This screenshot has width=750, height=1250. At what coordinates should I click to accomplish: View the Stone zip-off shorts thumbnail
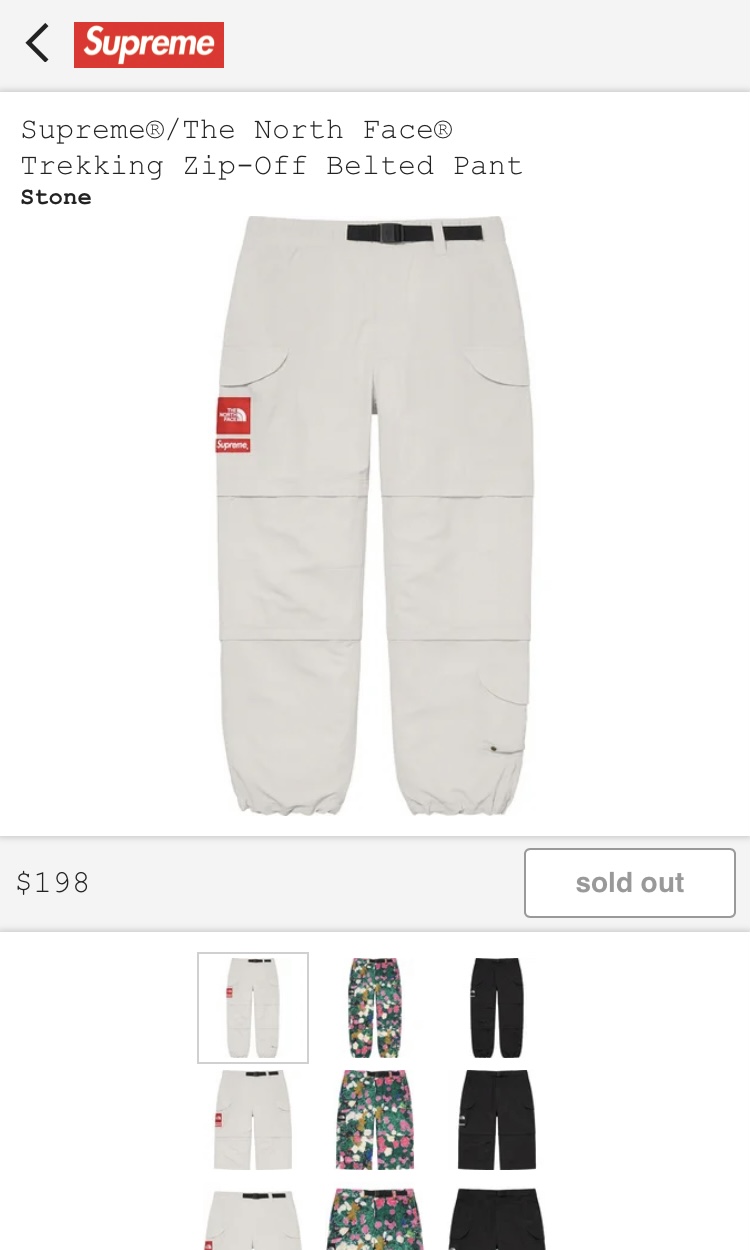(253, 1120)
